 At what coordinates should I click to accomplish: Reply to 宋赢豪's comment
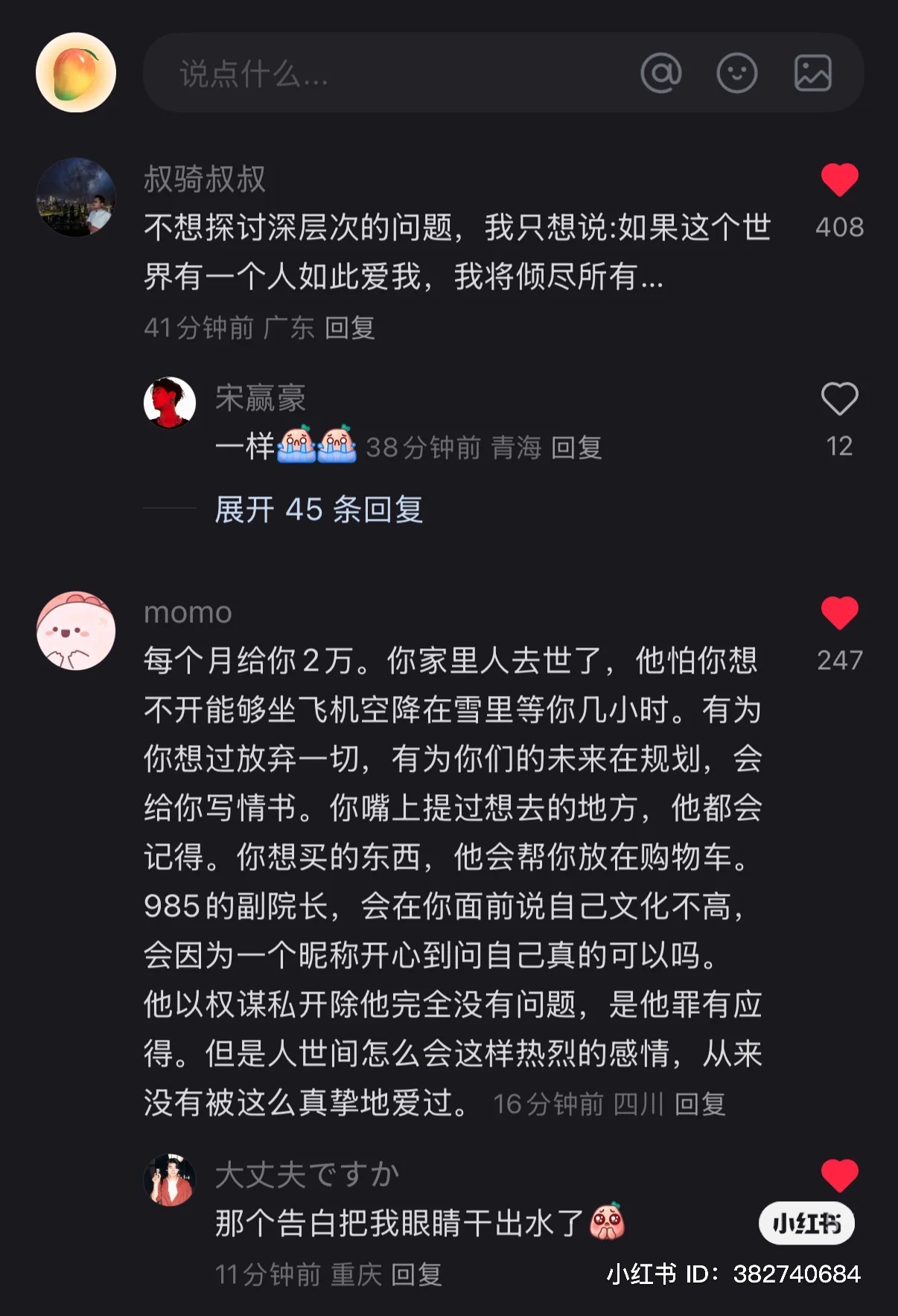(577, 447)
